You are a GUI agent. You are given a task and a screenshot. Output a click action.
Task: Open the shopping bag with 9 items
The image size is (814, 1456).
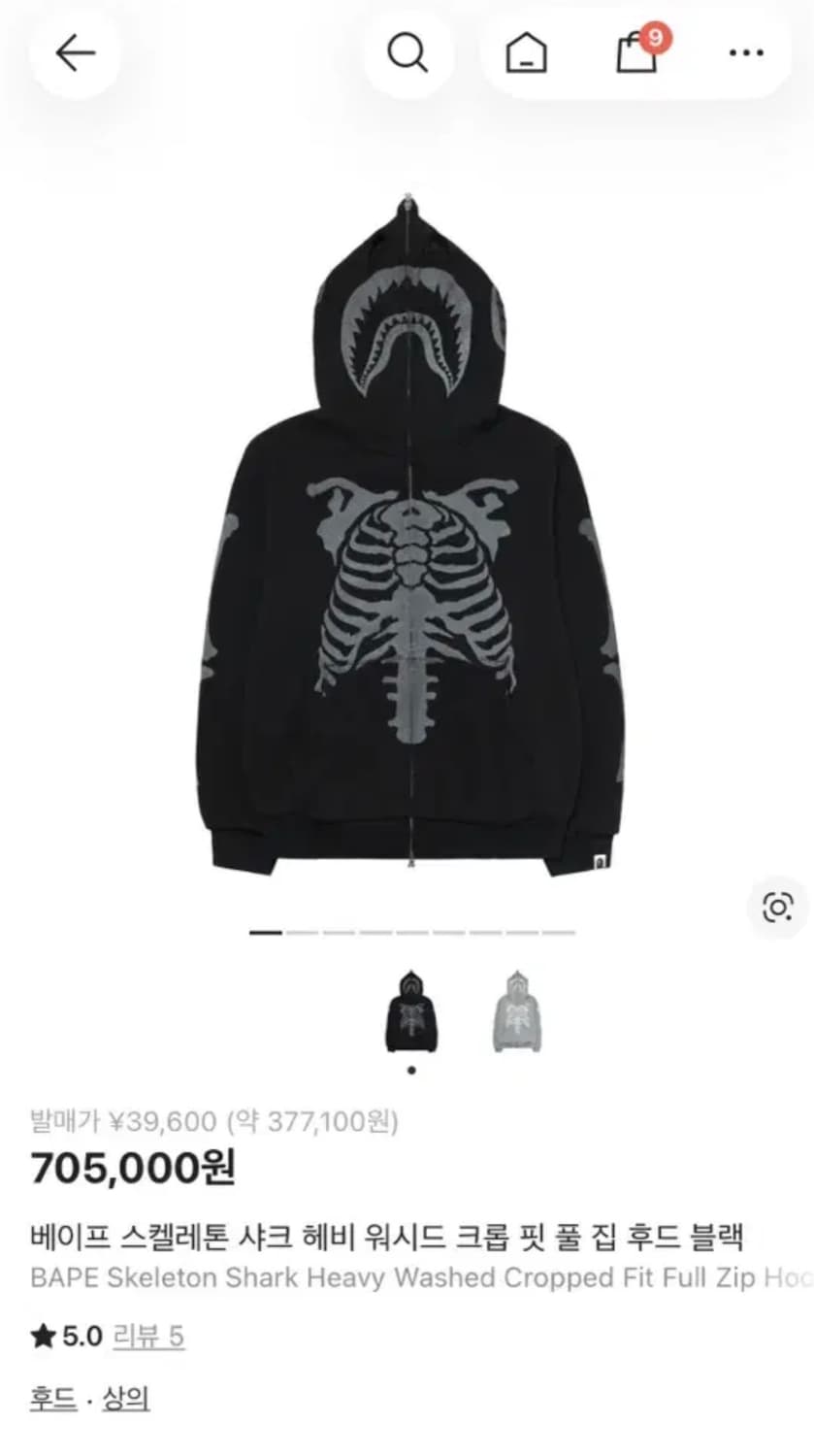(635, 55)
